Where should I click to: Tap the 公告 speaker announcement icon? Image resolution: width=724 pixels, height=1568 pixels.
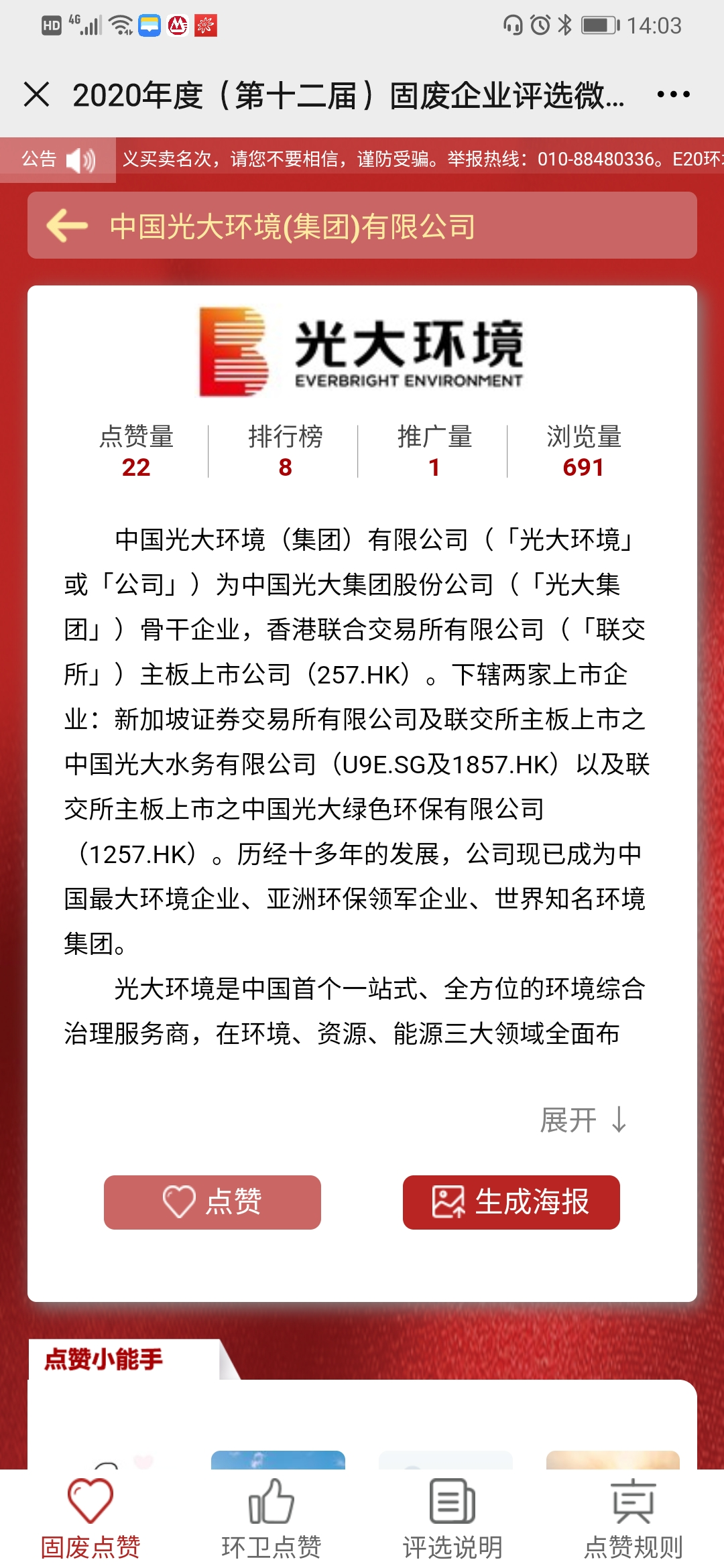[x=80, y=160]
